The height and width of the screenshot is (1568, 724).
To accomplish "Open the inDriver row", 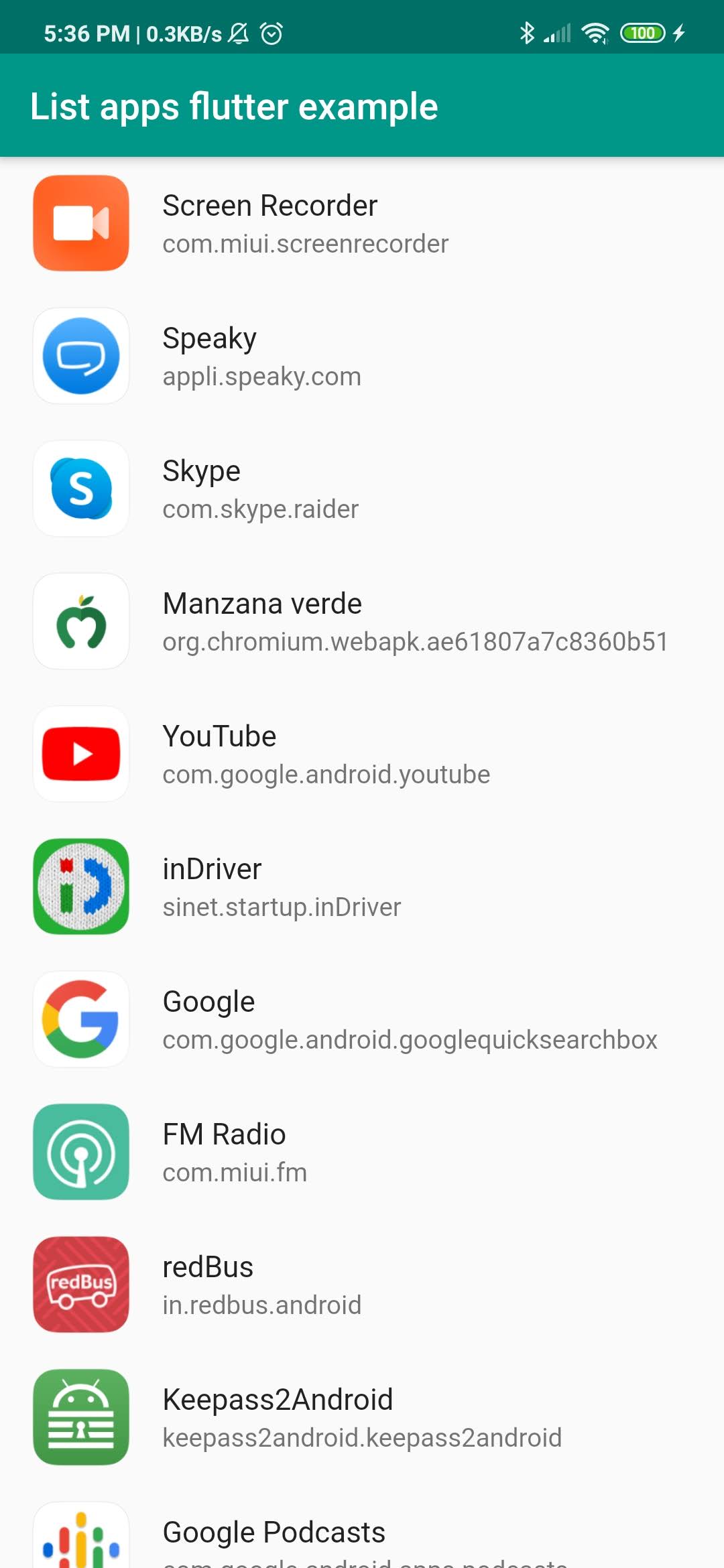I will pos(362,887).
